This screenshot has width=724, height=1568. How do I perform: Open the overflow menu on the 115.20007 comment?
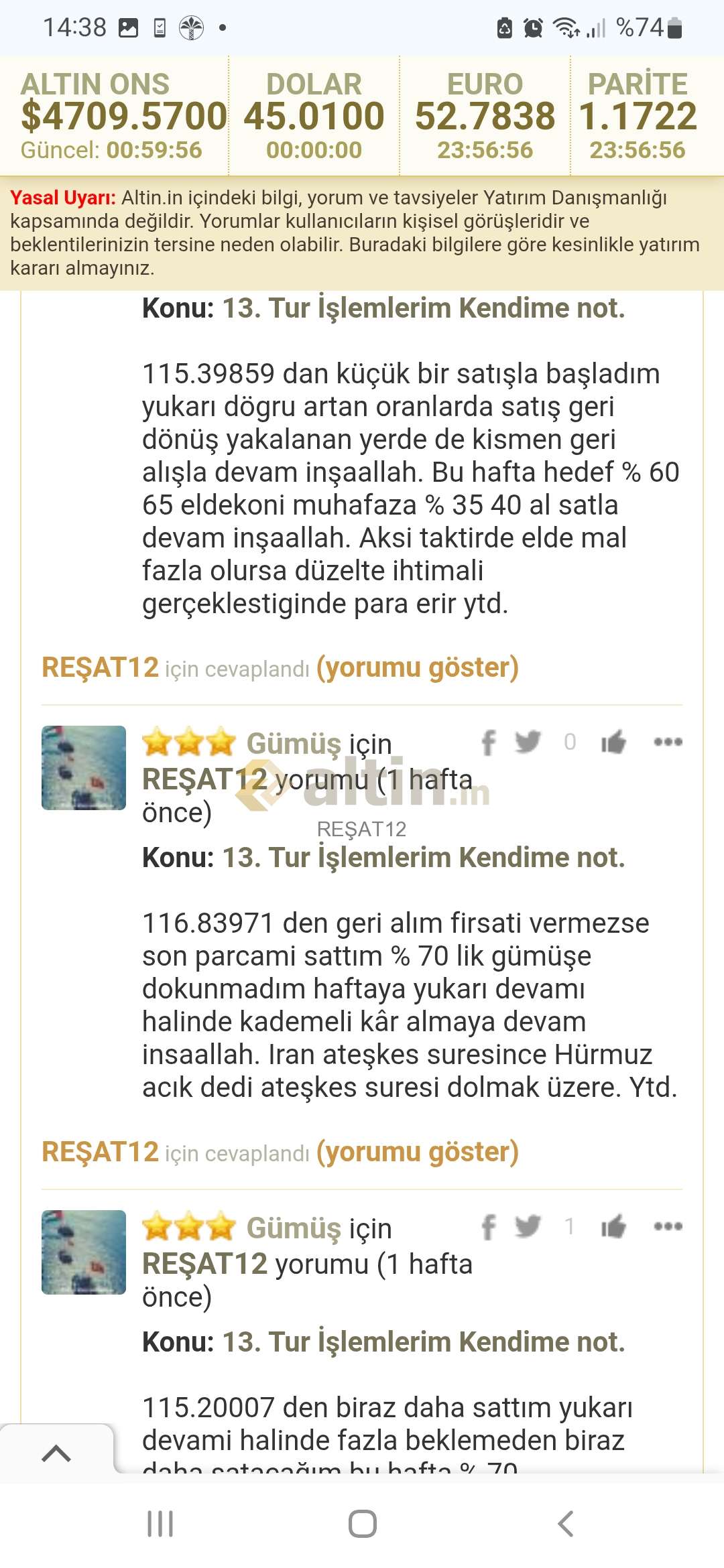pyautogui.click(x=668, y=1226)
